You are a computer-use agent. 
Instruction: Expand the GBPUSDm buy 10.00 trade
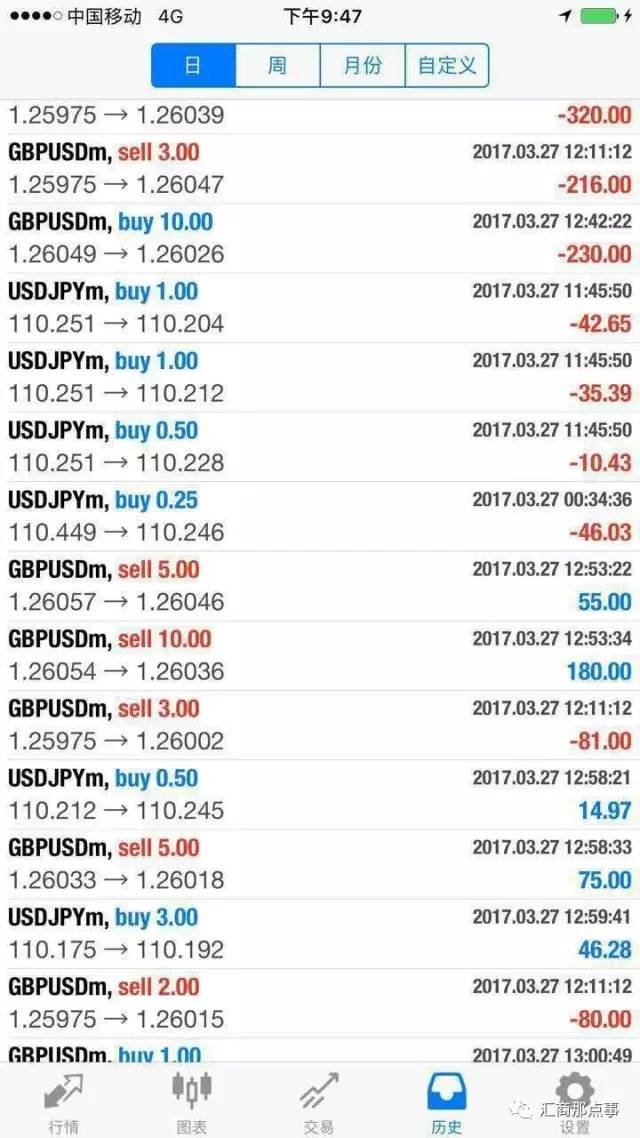(320, 238)
